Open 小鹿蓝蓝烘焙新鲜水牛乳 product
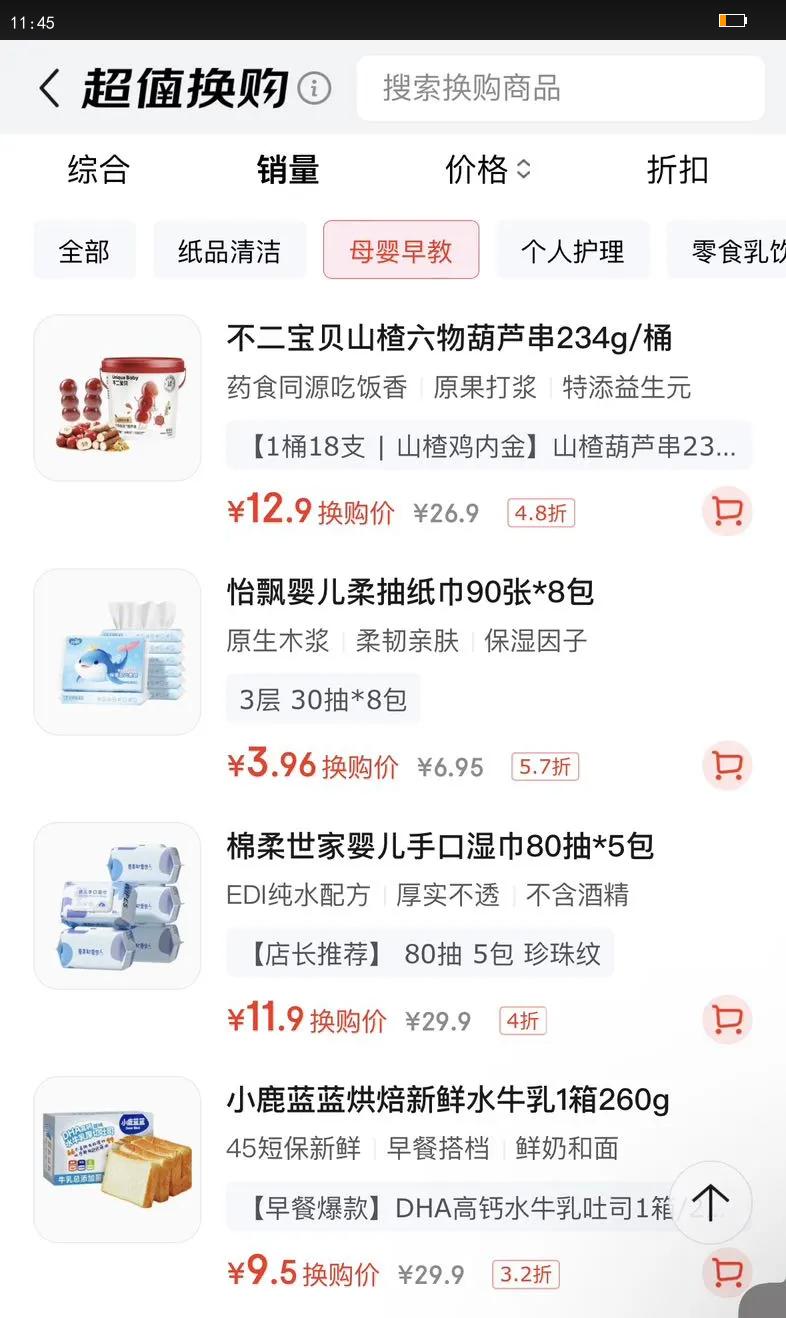The height and width of the screenshot is (1318, 786). (448, 1100)
